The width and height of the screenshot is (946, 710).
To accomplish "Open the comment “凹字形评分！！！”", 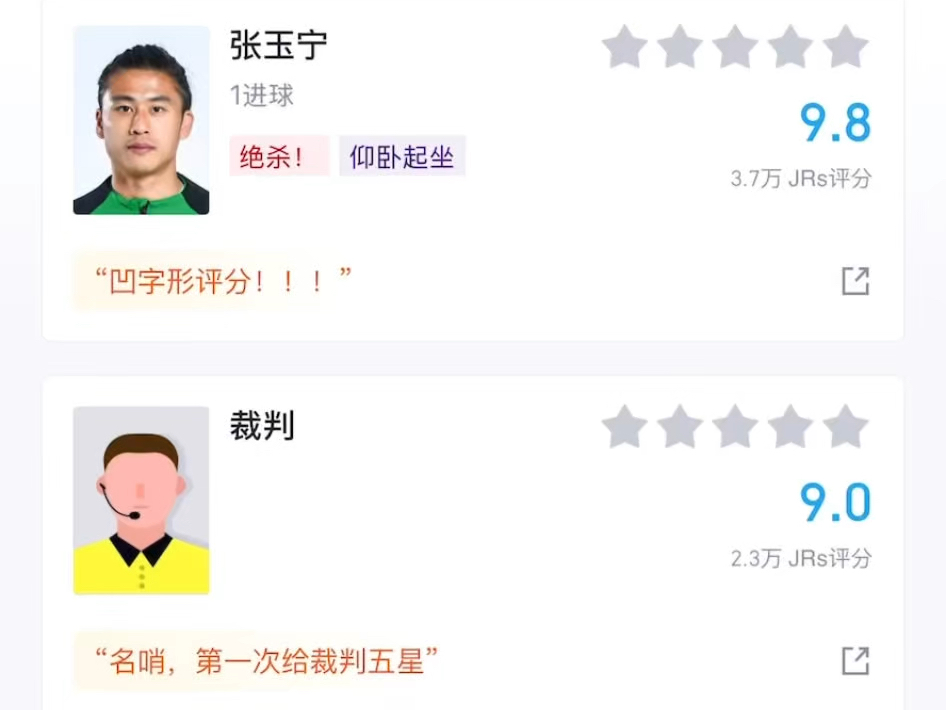I will 223,281.
